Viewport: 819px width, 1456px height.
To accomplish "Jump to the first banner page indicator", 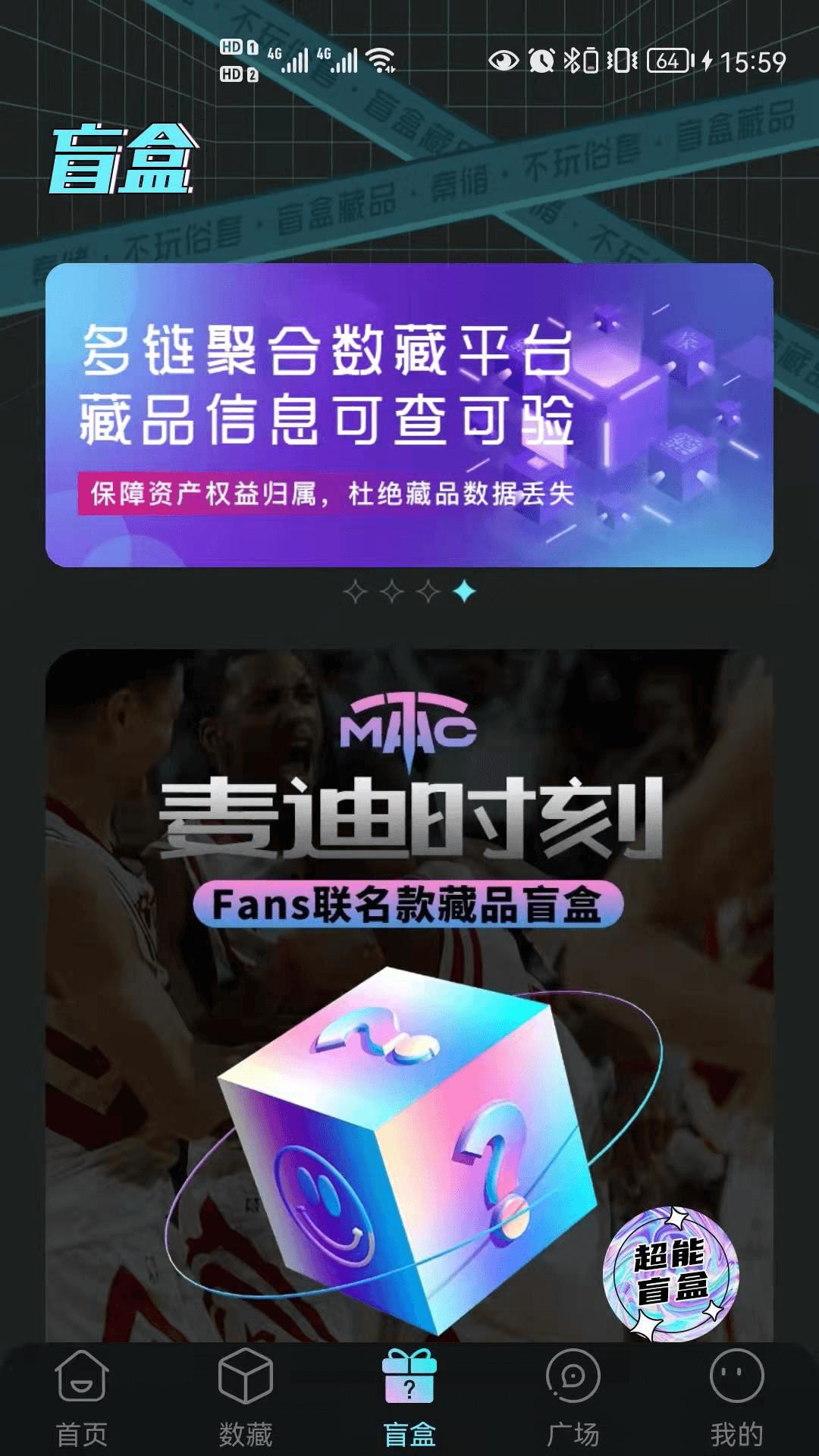I will tap(355, 591).
